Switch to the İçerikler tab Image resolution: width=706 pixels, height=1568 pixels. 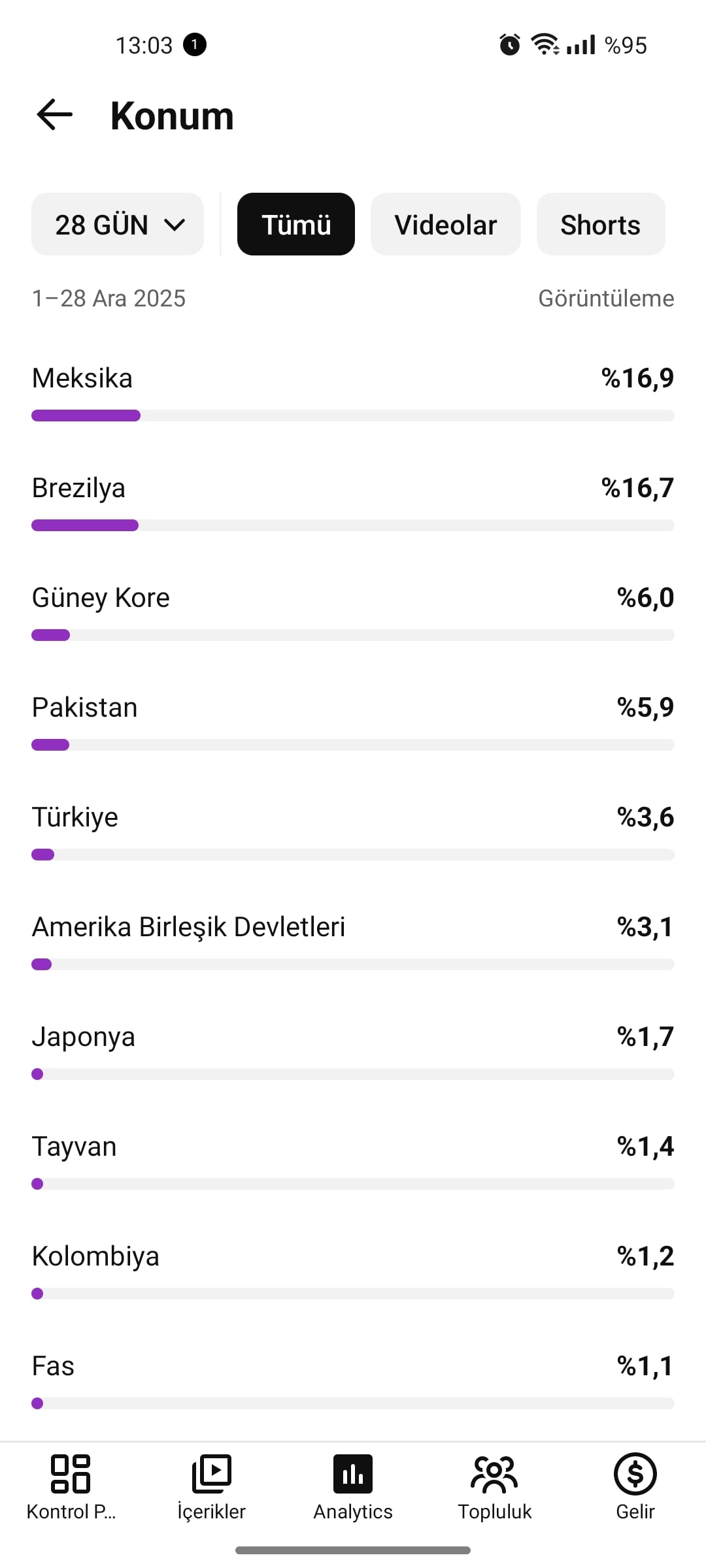coord(212,1488)
